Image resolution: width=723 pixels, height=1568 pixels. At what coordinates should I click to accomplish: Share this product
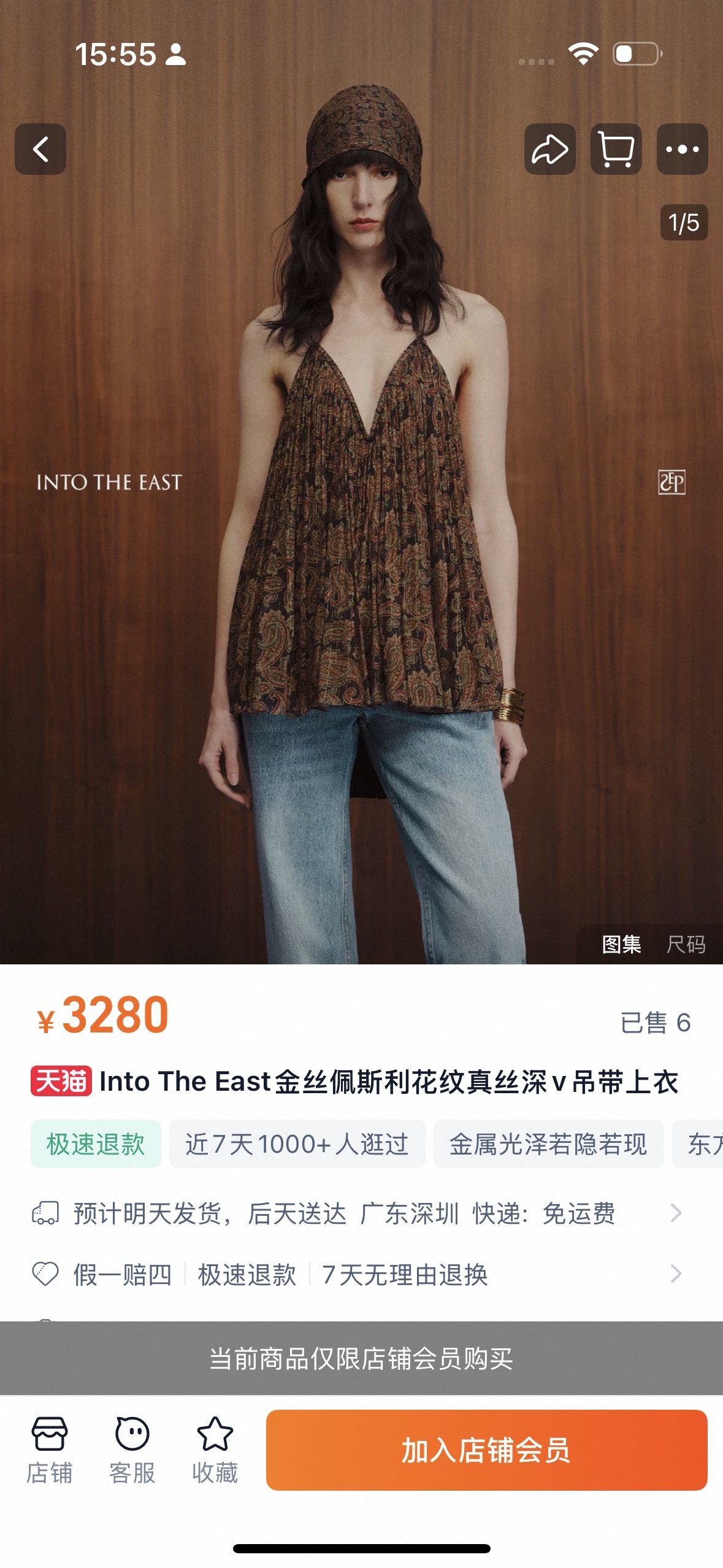point(549,149)
